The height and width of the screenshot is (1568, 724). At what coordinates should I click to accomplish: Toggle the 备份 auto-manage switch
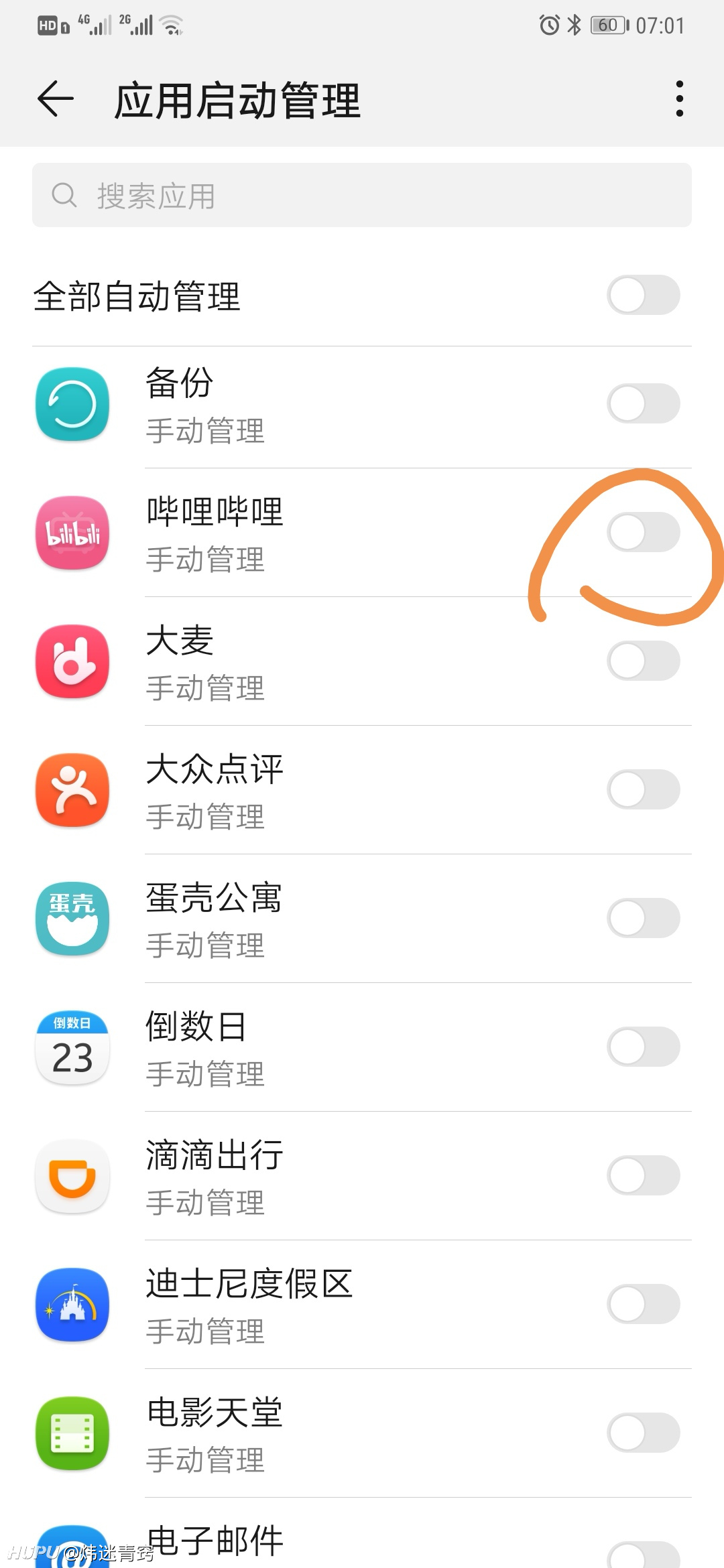tap(644, 403)
